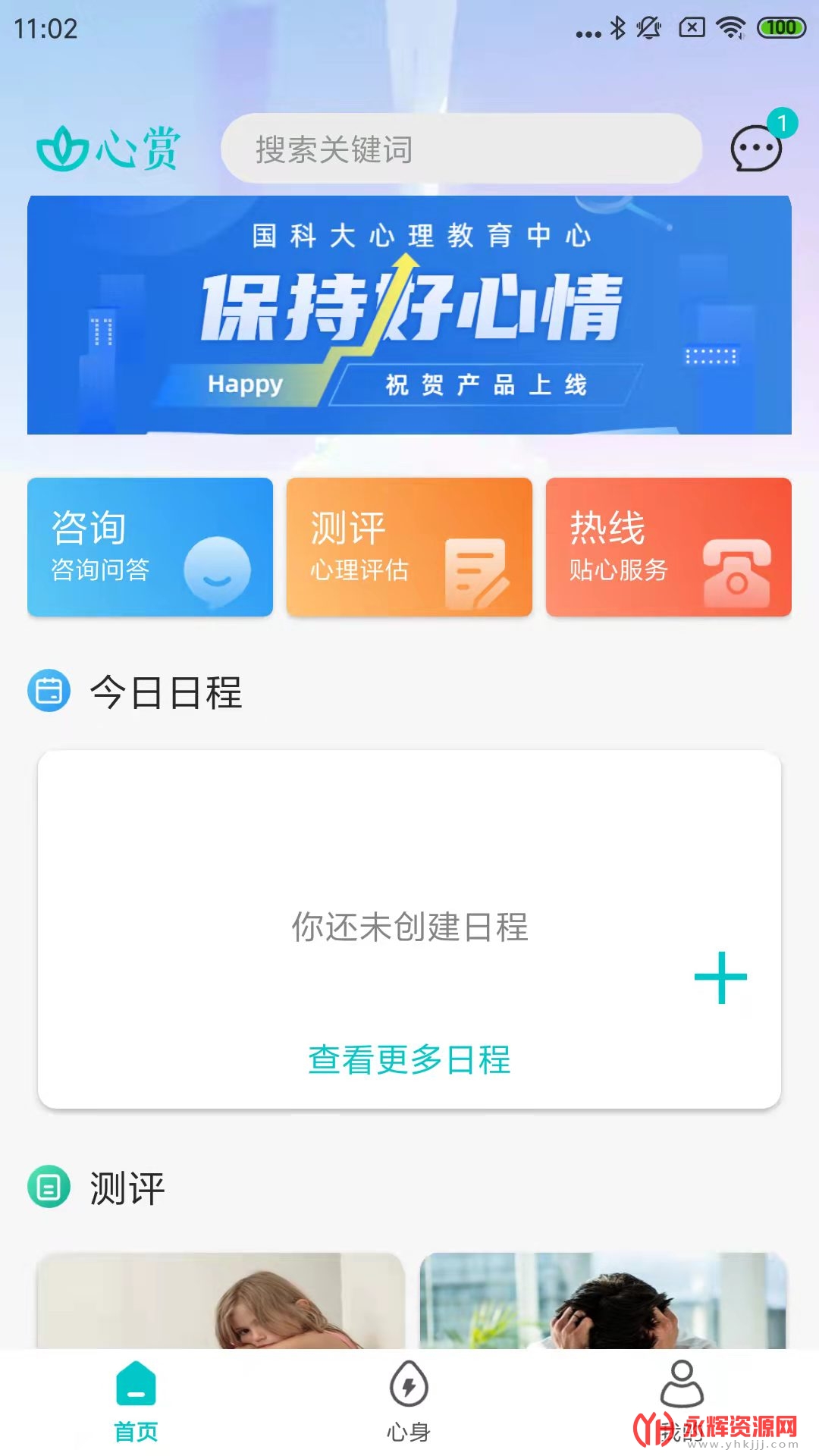819x1456 pixels.
Task: Open 咨询 咨询问答 card
Action: click(x=150, y=547)
